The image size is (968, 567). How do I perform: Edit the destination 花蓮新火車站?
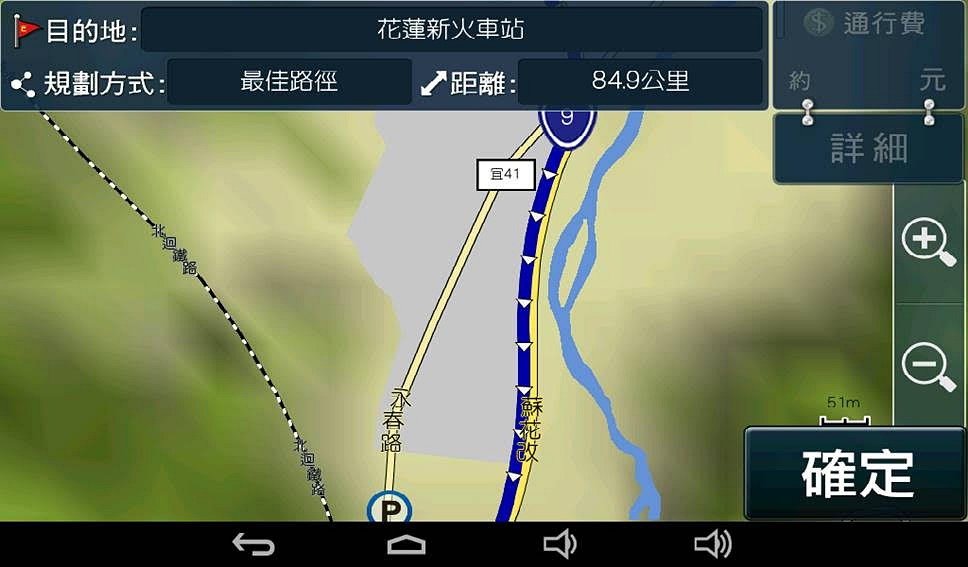coord(451,30)
